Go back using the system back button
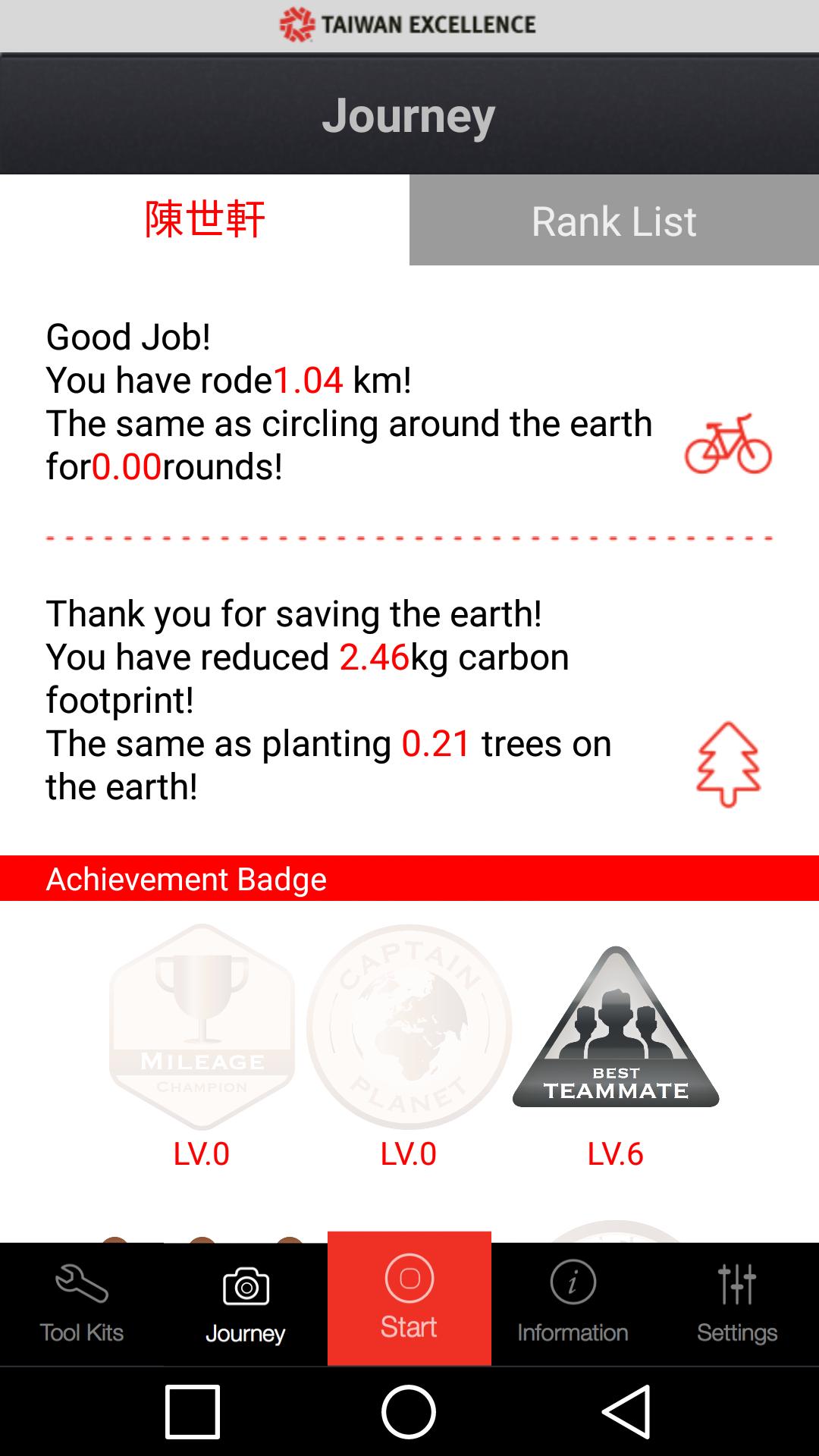 point(626,1411)
